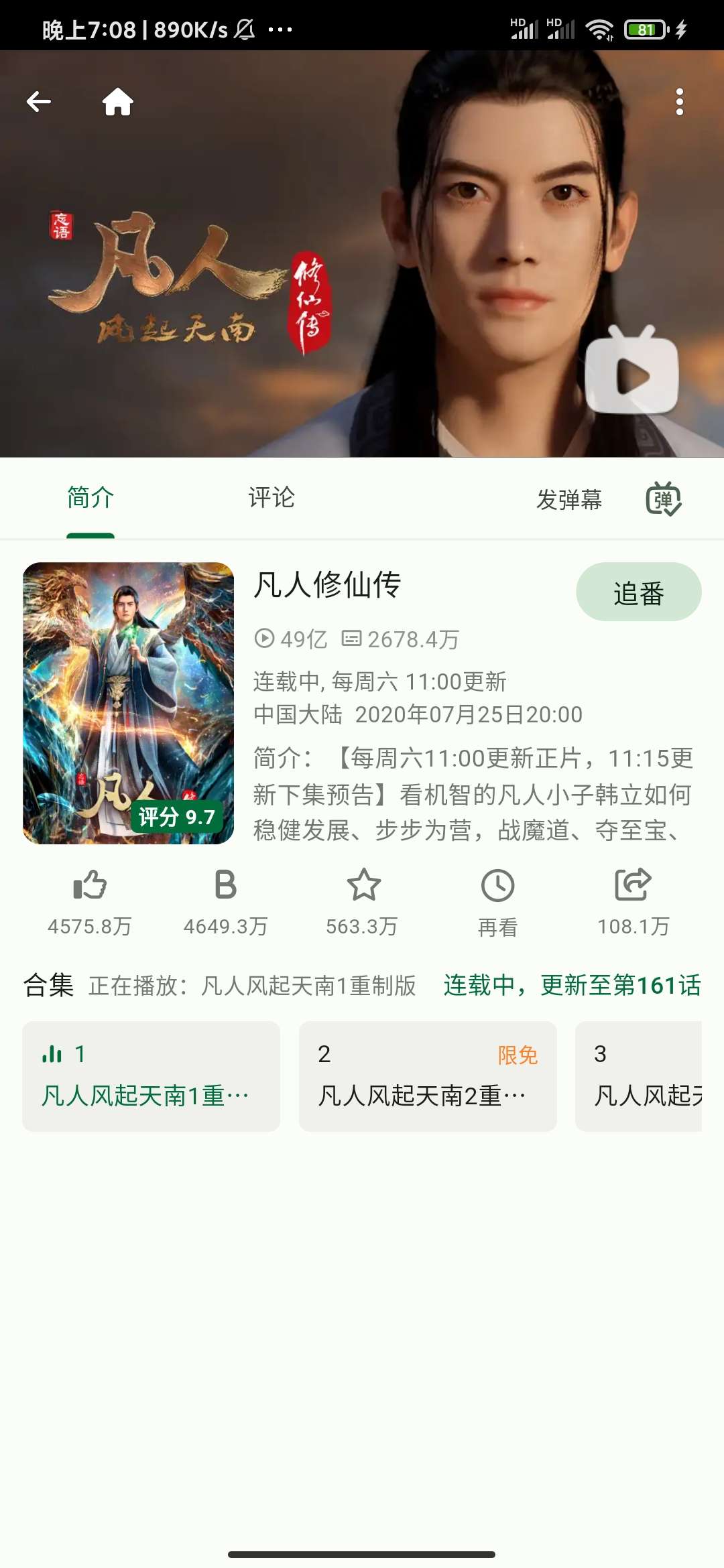
Task: Like the video with the thumbs-up icon
Action: coord(90,885)
